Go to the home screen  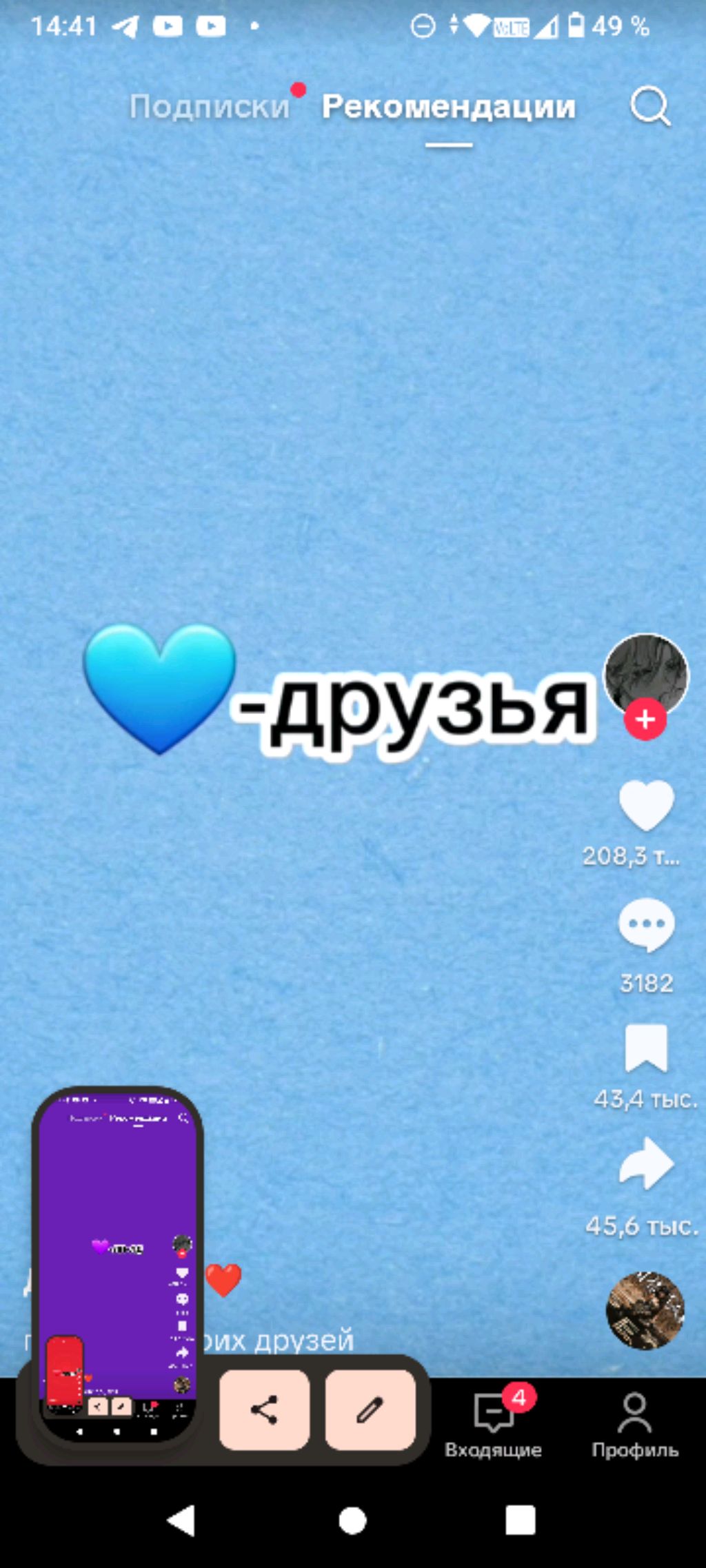(352, 1520)
